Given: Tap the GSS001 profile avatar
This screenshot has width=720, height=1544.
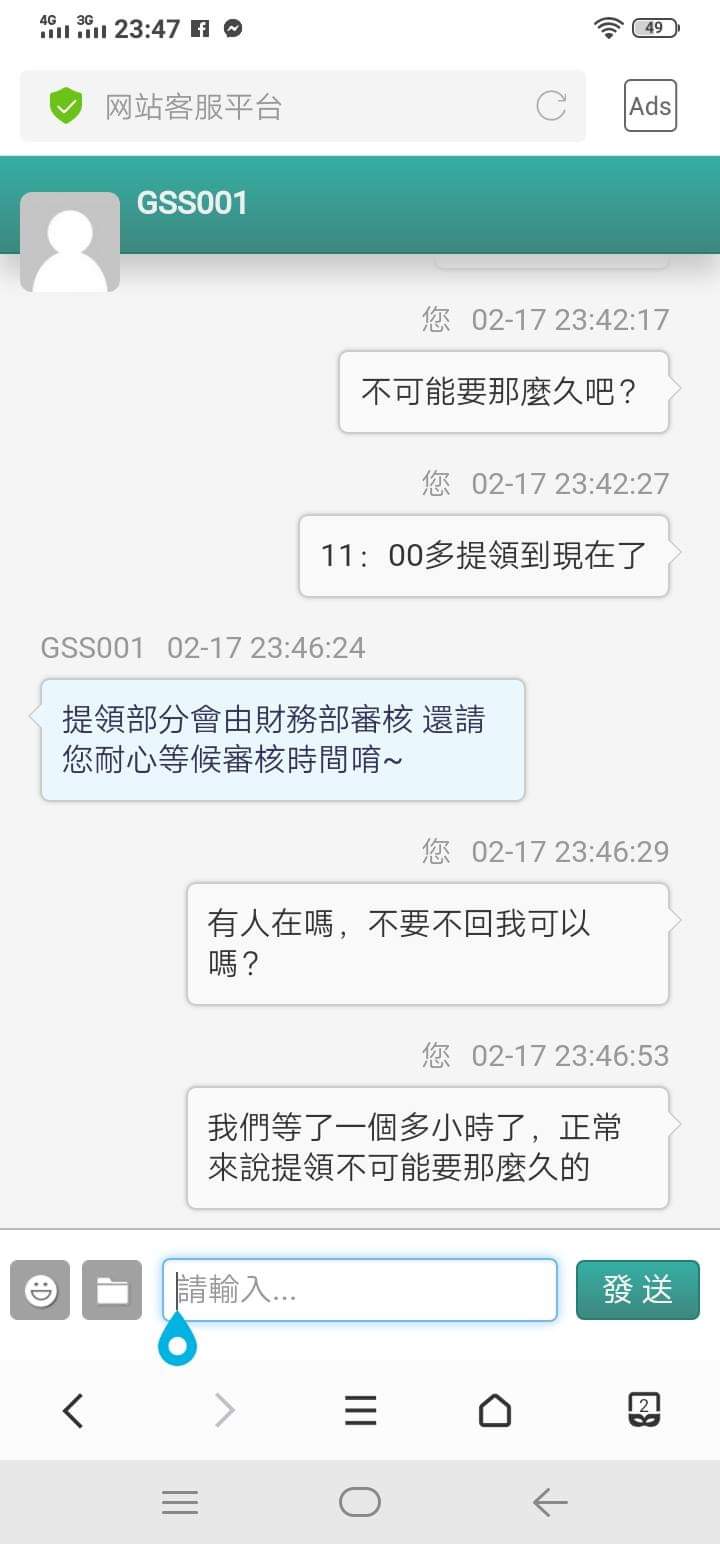Looking at the screenshot, I should point(70,242).
